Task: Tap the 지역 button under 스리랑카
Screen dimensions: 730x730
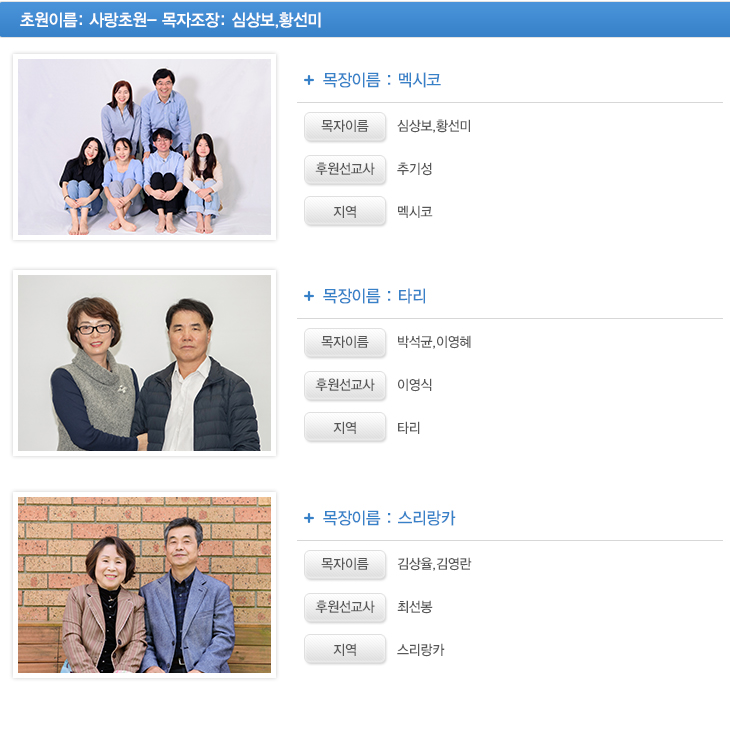Action: [x=345, y=649]
